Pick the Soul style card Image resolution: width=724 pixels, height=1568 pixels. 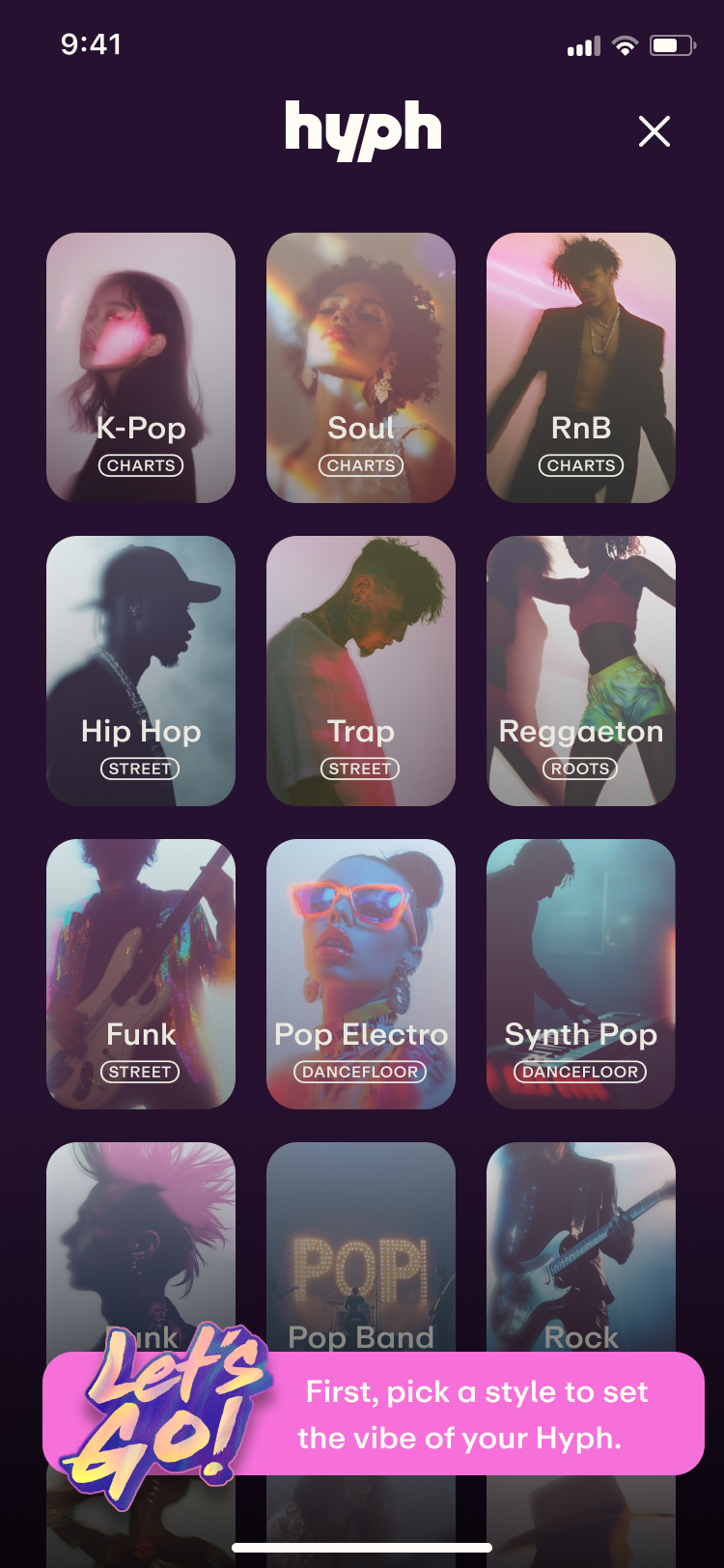point(361,368)
